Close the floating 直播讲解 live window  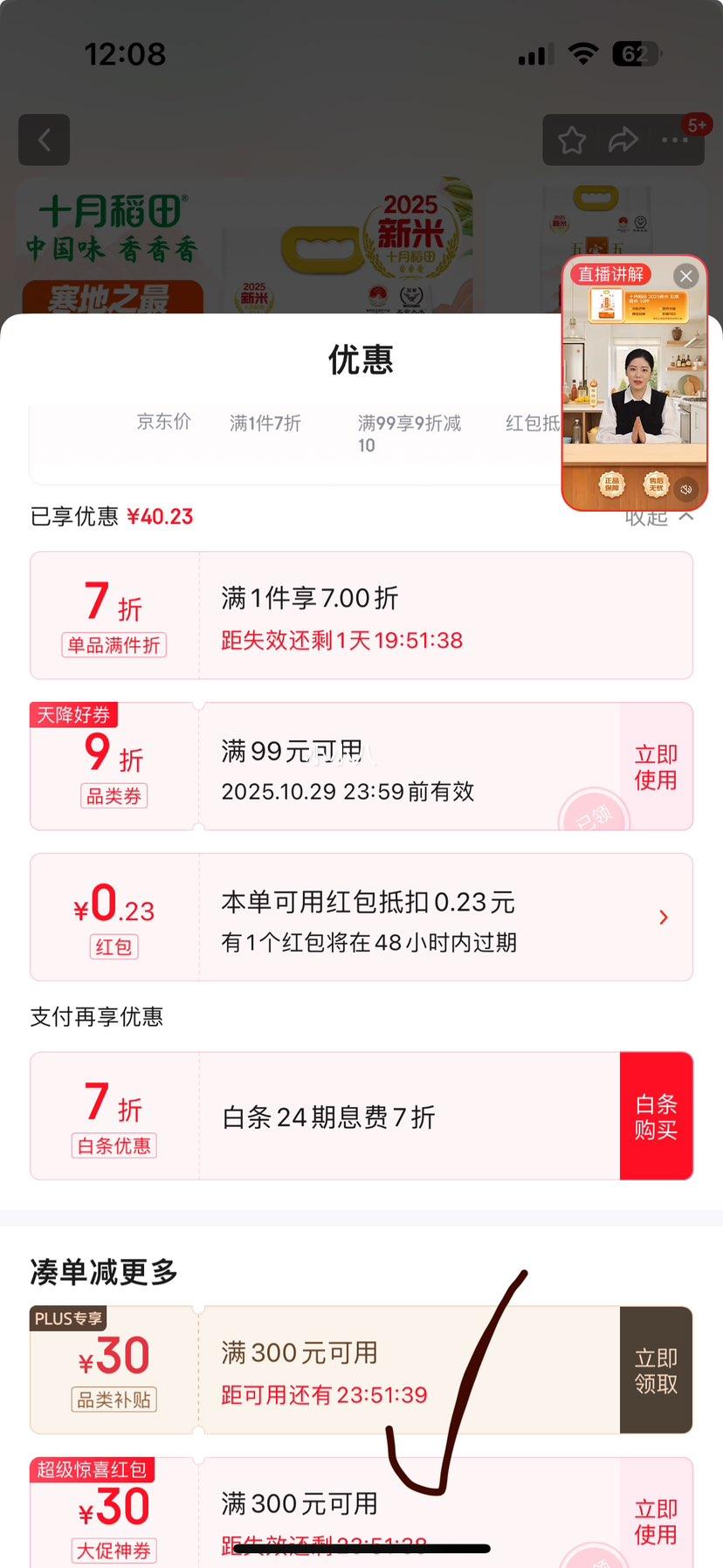686,276
